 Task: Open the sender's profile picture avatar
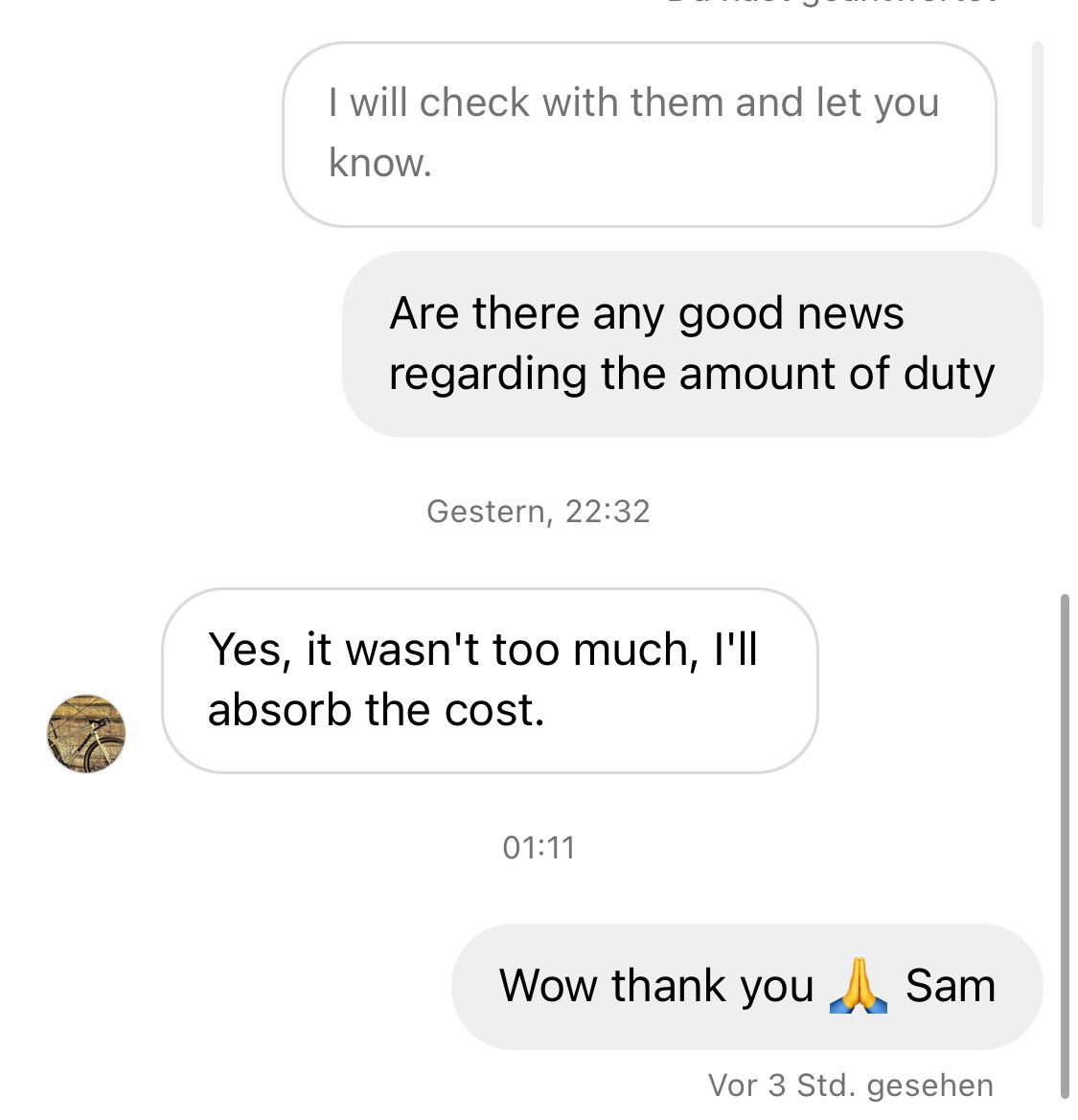[86, 734]
